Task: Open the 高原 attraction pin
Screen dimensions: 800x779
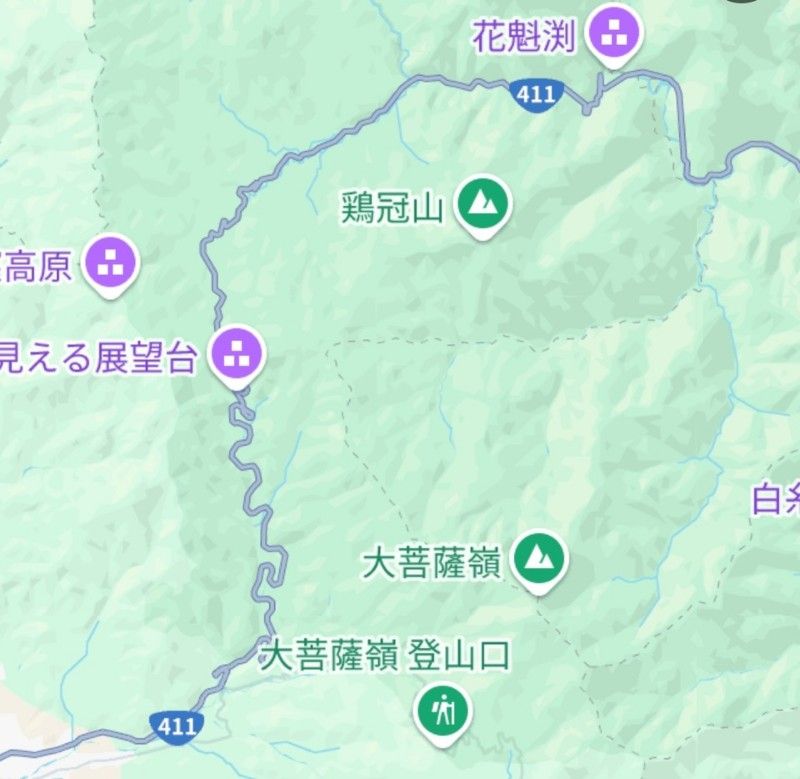Action: pyautogui.click(x=110, y=263)
